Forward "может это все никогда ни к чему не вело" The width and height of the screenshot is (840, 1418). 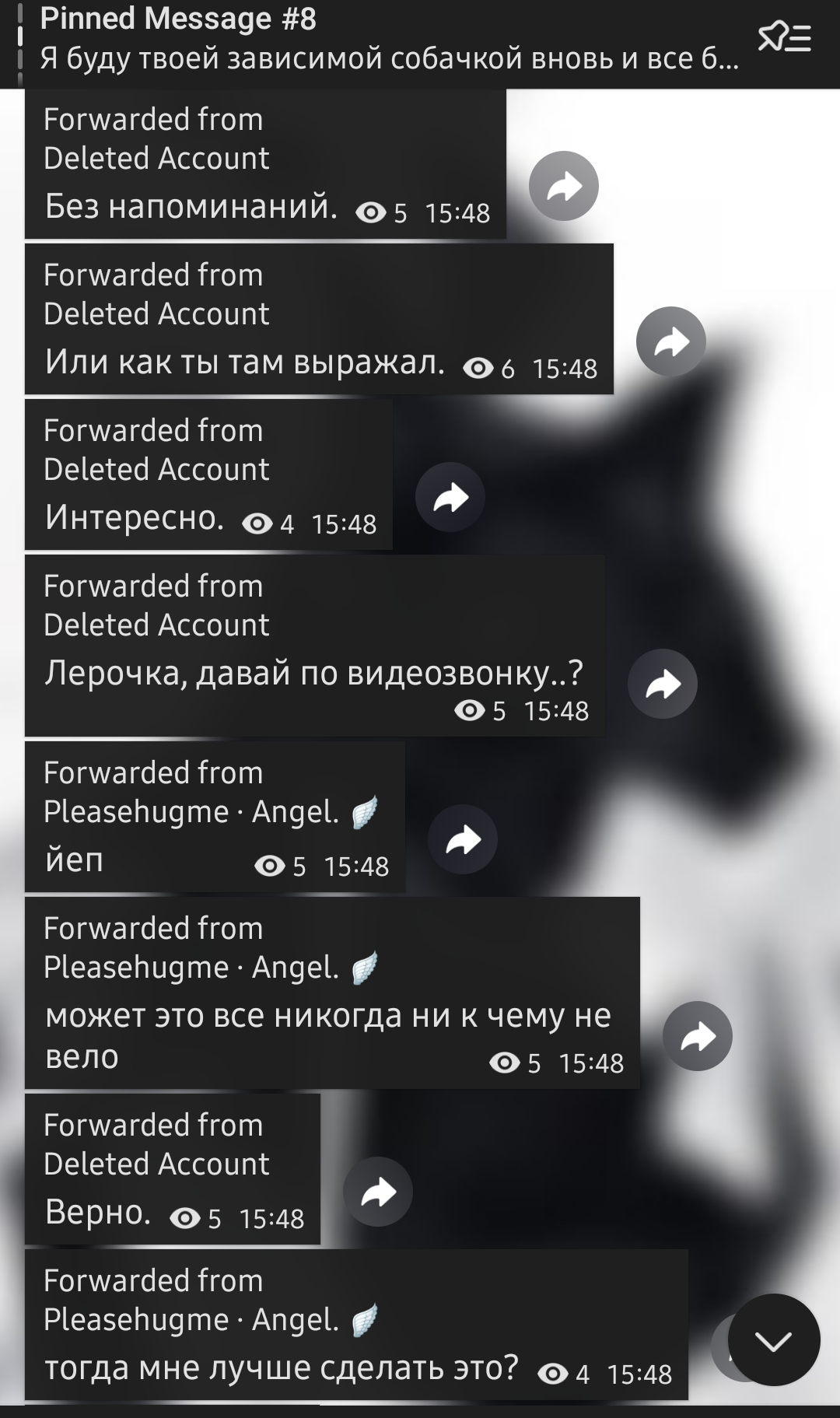(698, 1036)
